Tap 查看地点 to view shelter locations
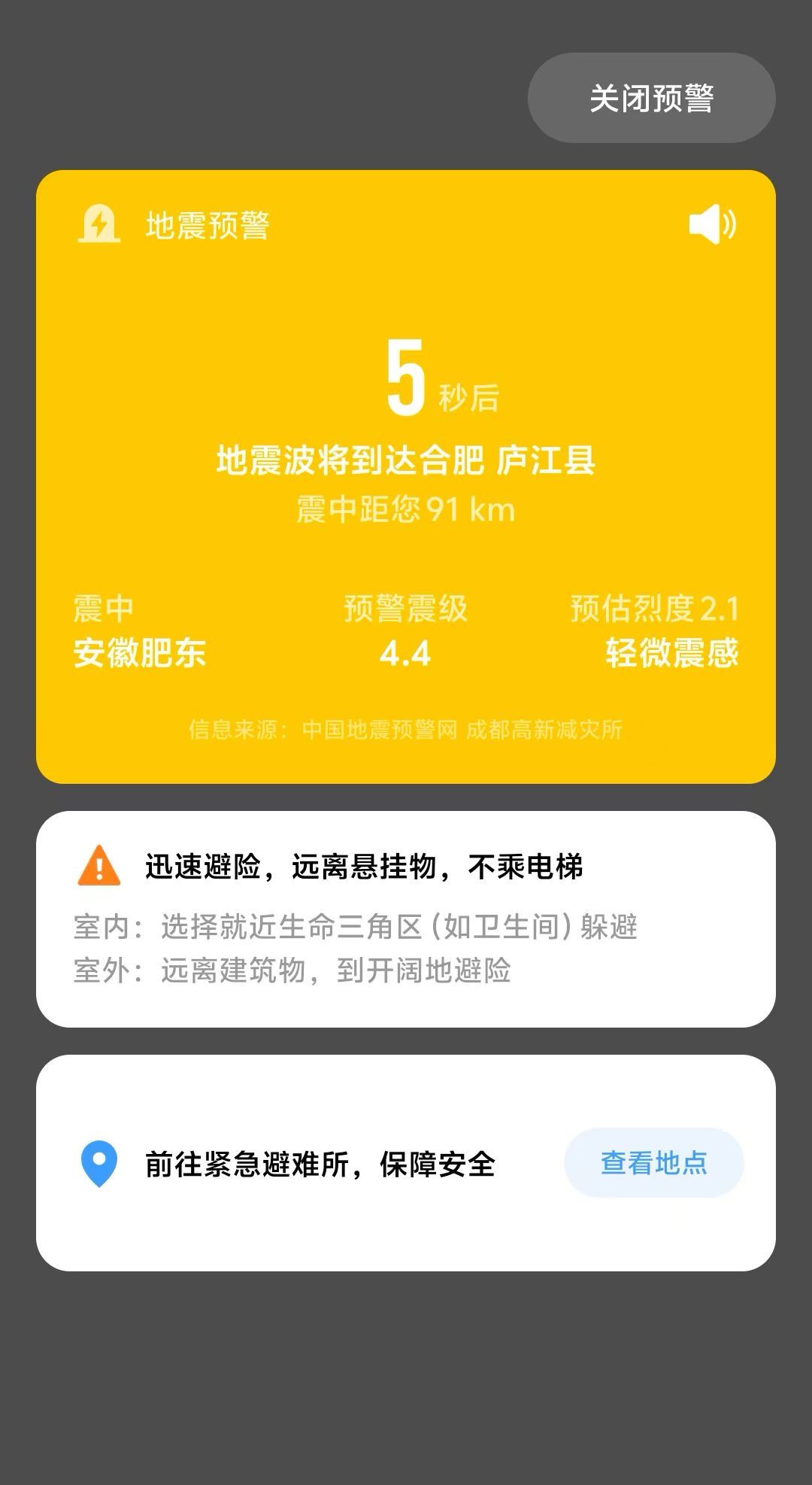This screenshot has width=812, height=1485. point(653,1162)
